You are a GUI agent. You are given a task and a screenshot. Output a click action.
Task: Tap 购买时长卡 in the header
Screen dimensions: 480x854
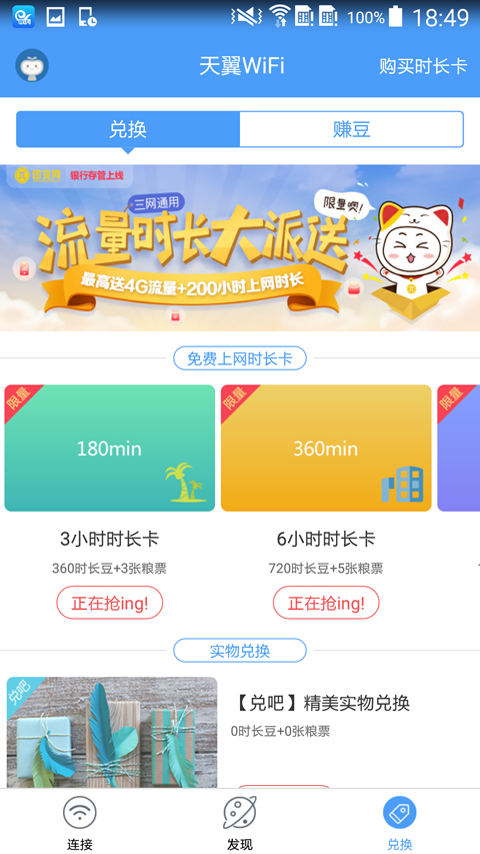point(423,66)
